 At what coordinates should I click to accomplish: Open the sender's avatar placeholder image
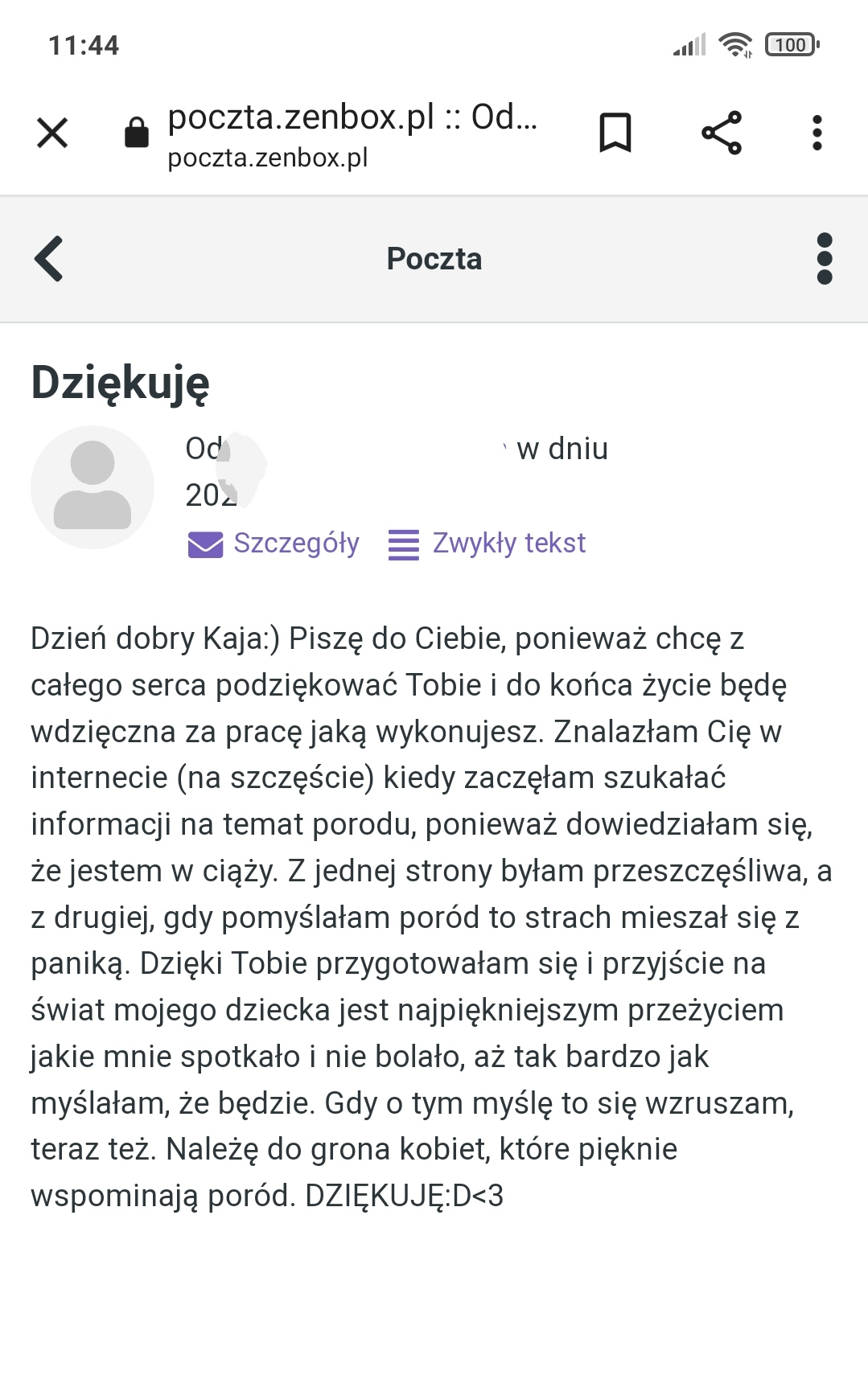click(x=93, y=486)
